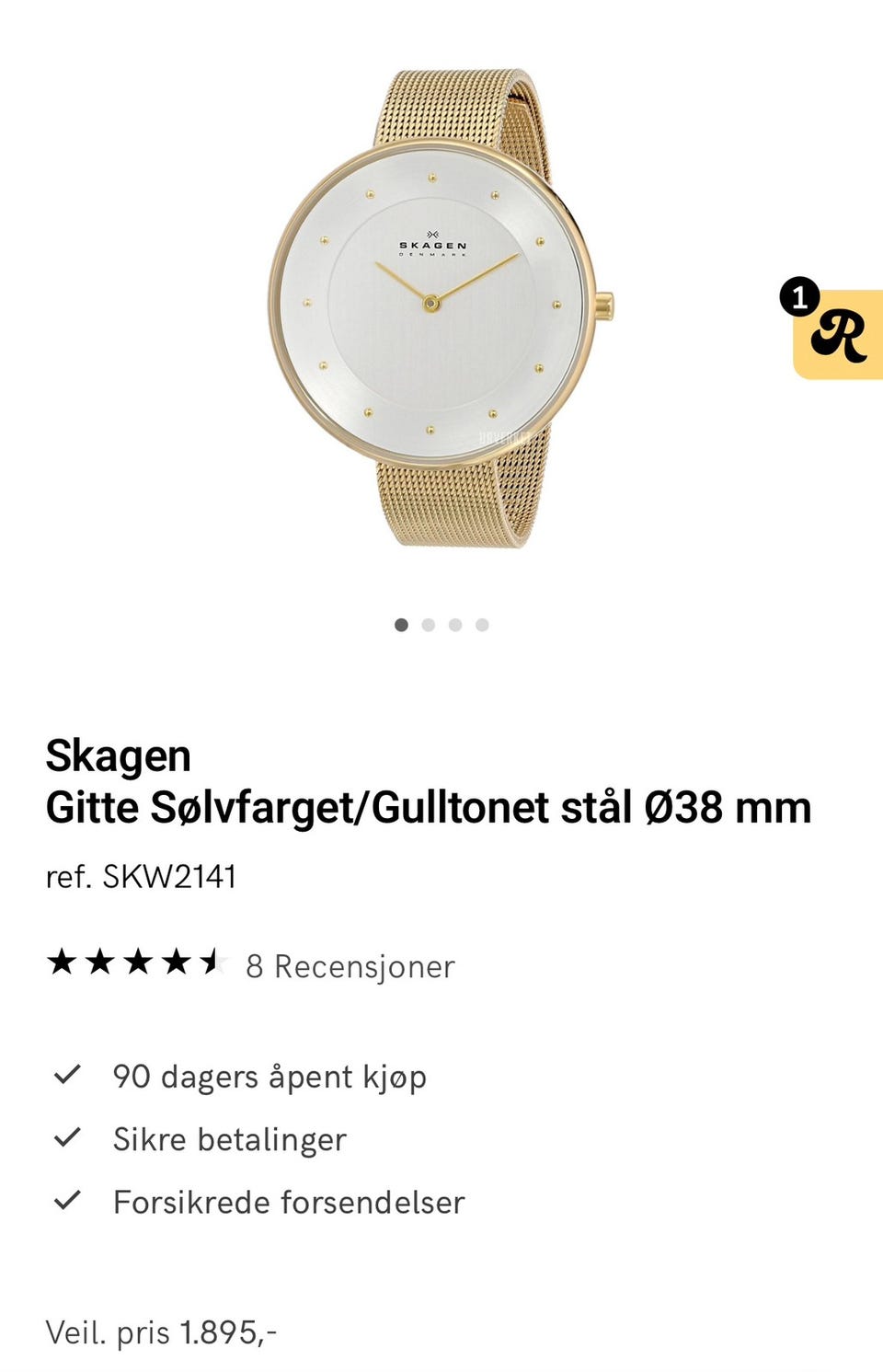Click the checkmark beside Sikre betalinger

(x=67, y=1137)
